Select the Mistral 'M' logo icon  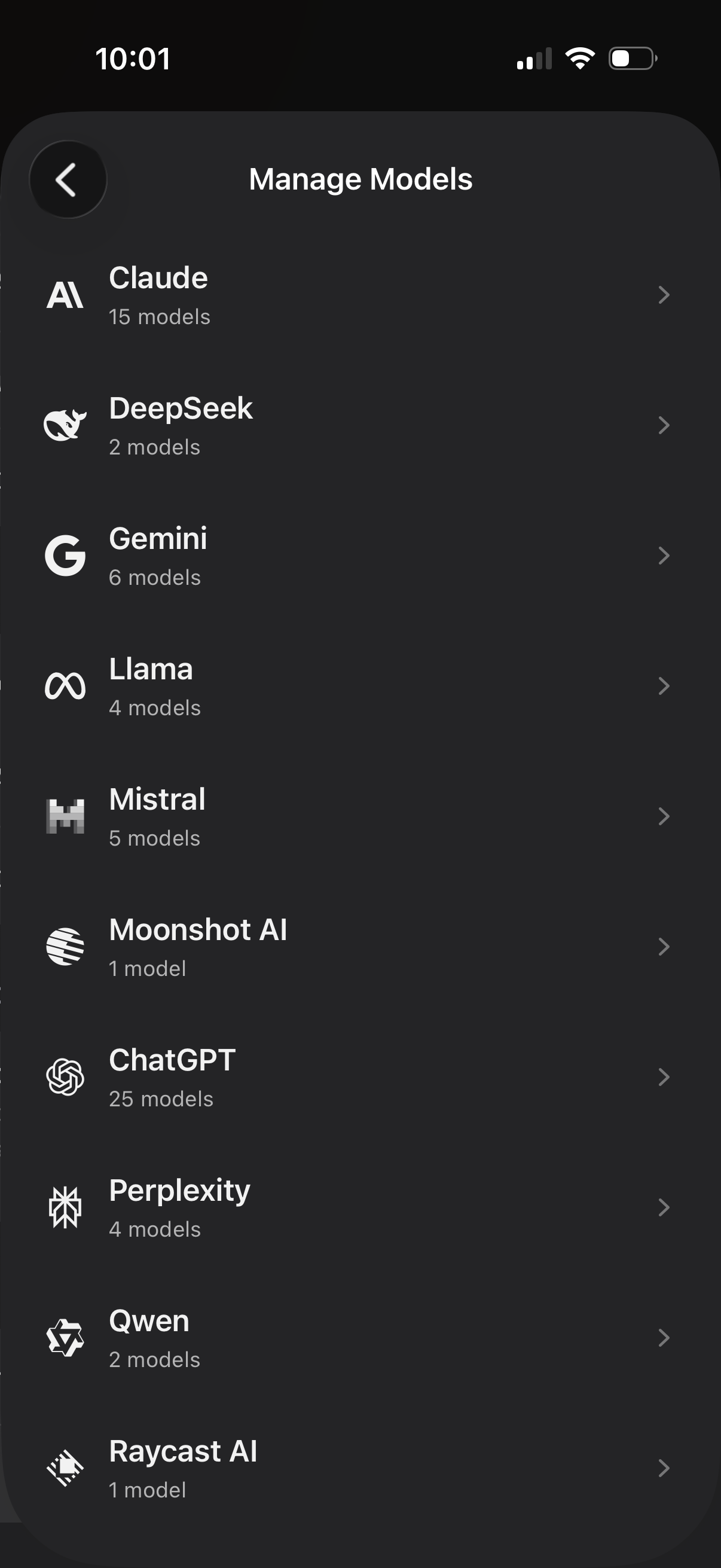[65, 816]
